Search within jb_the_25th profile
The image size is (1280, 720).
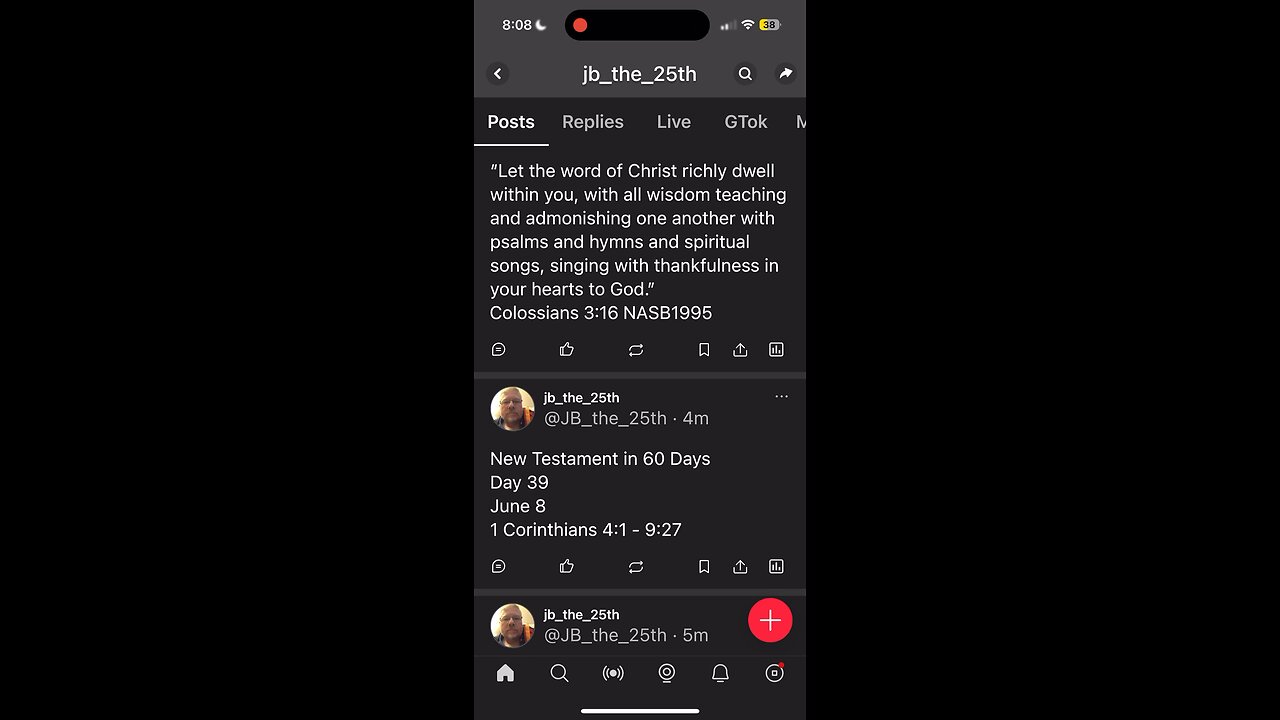coord(745,74)
